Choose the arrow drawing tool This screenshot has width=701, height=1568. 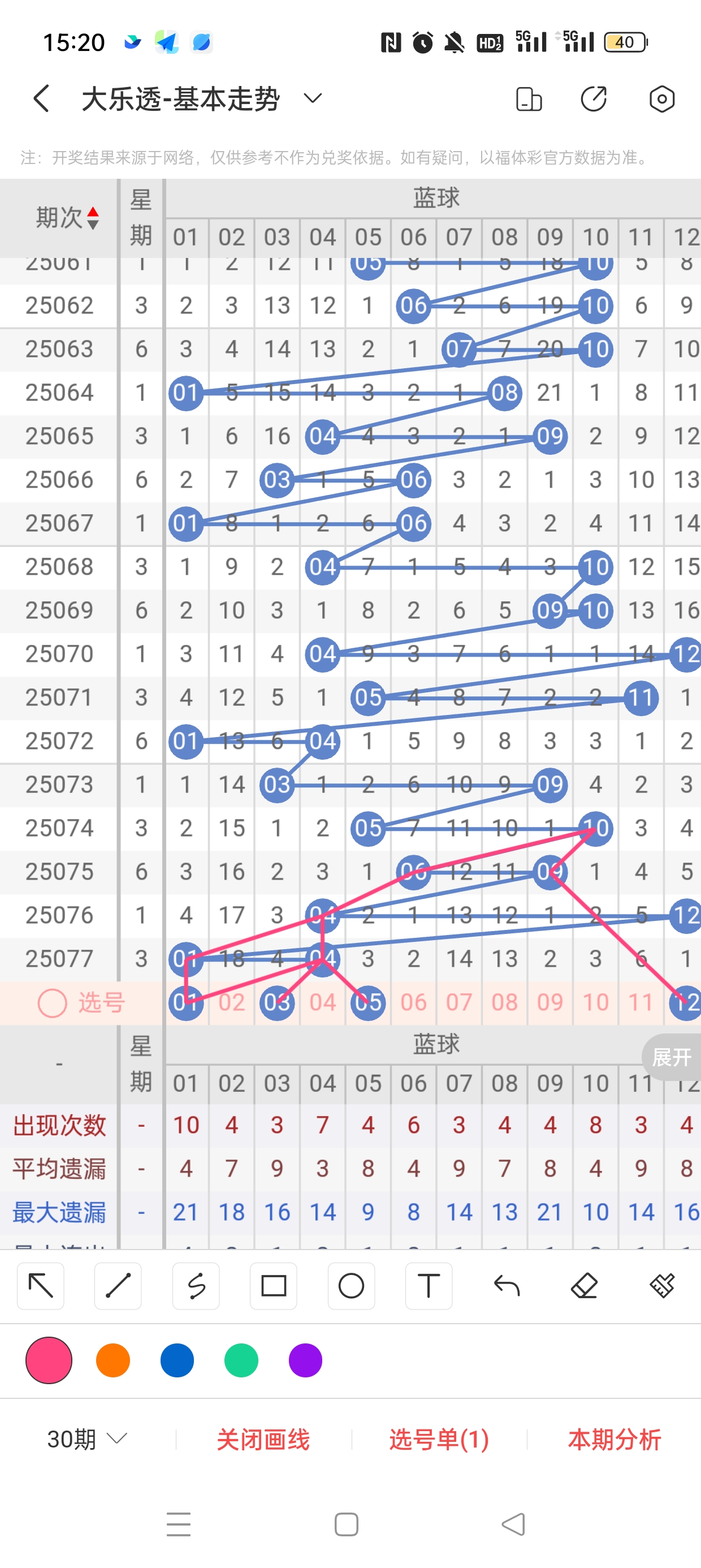click(x=41, y=1286)
